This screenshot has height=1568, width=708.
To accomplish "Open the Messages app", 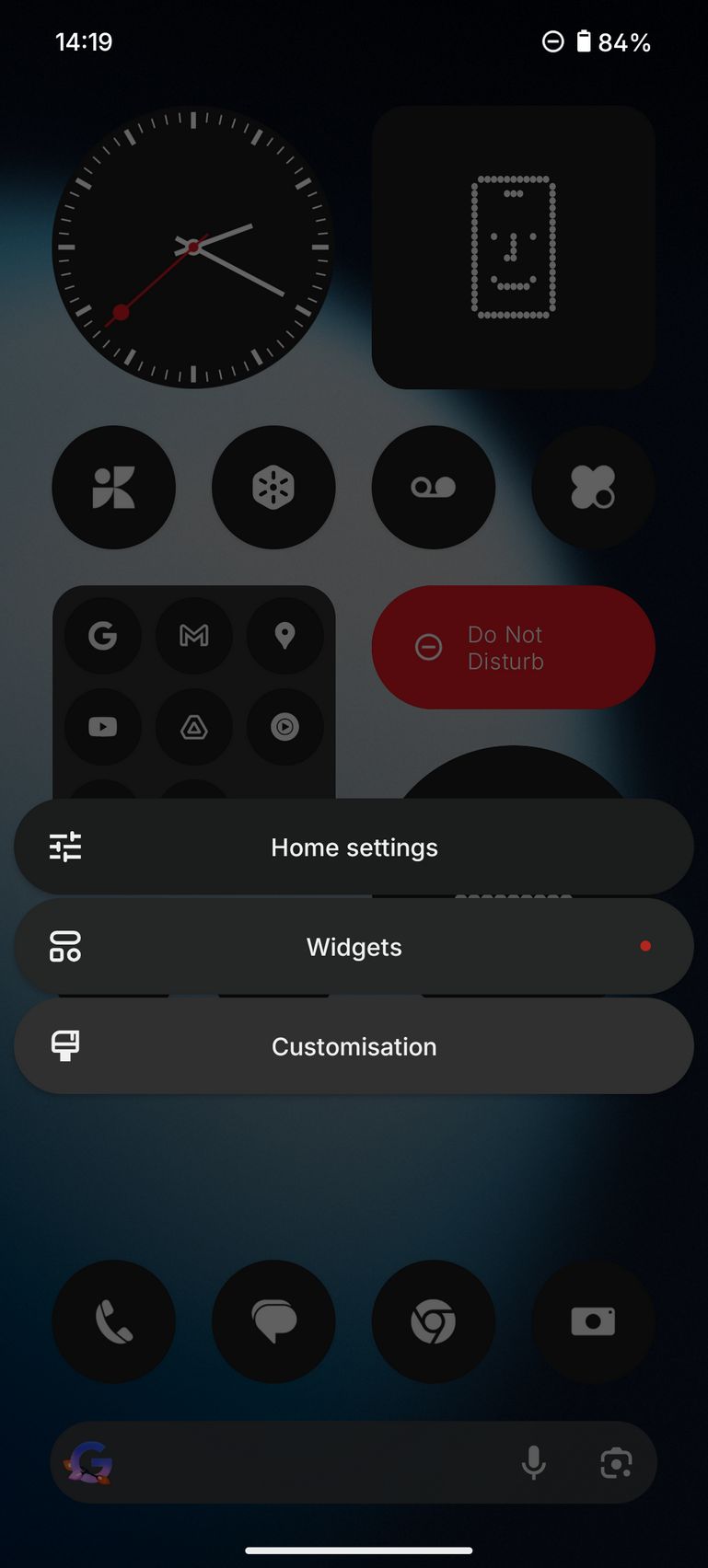I will point(273,1321).
